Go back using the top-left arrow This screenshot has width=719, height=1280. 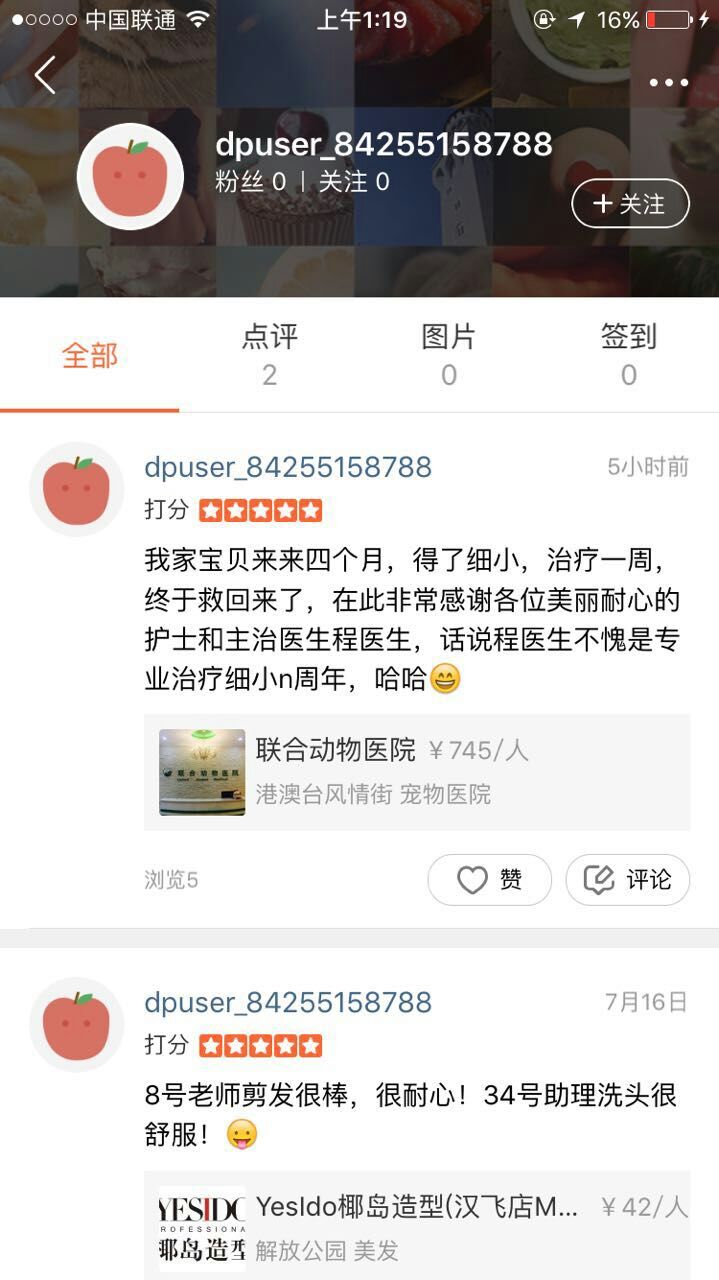pyautogui.click(x=45, y=75)
